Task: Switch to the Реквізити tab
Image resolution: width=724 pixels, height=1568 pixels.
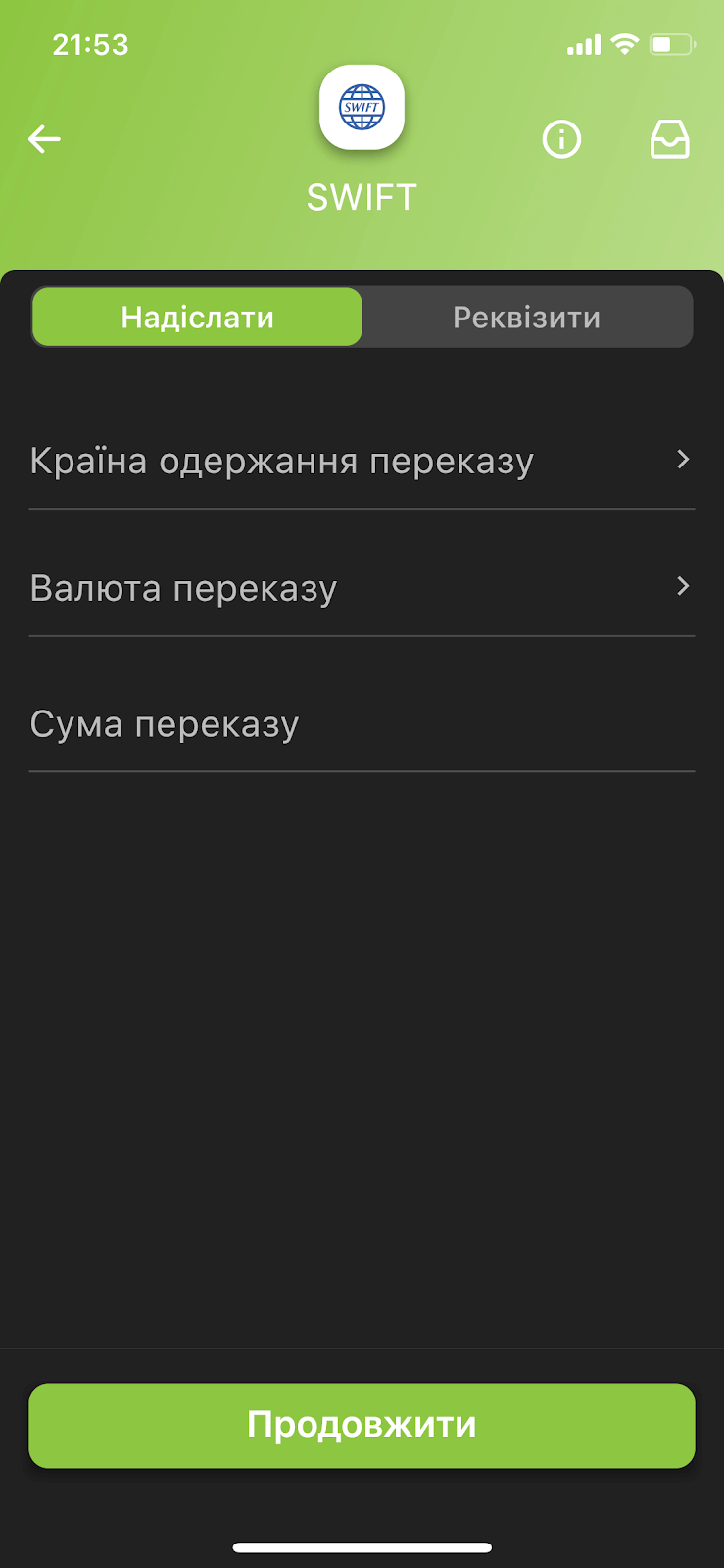Action: [526, 318]
